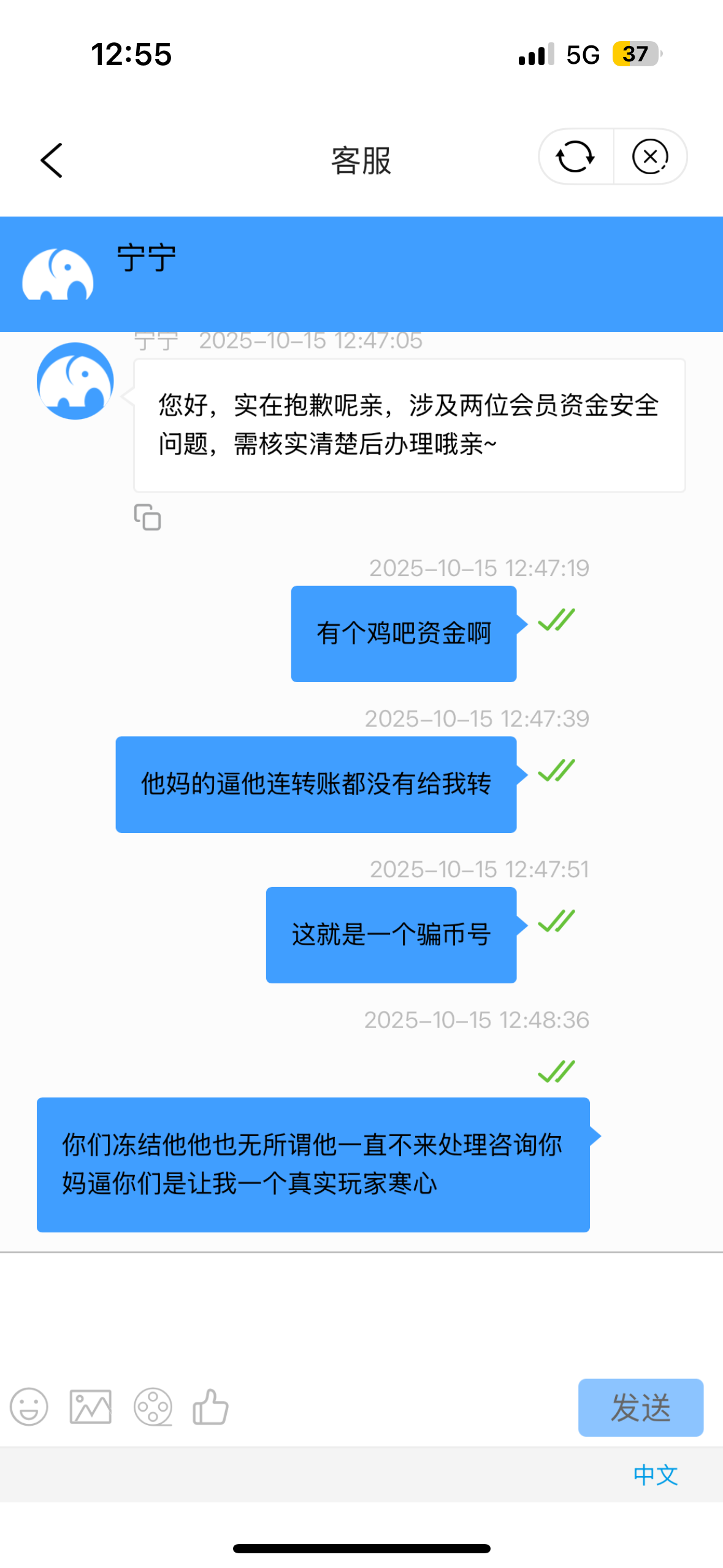Tap the 发送 send button

coord(640,1407)
